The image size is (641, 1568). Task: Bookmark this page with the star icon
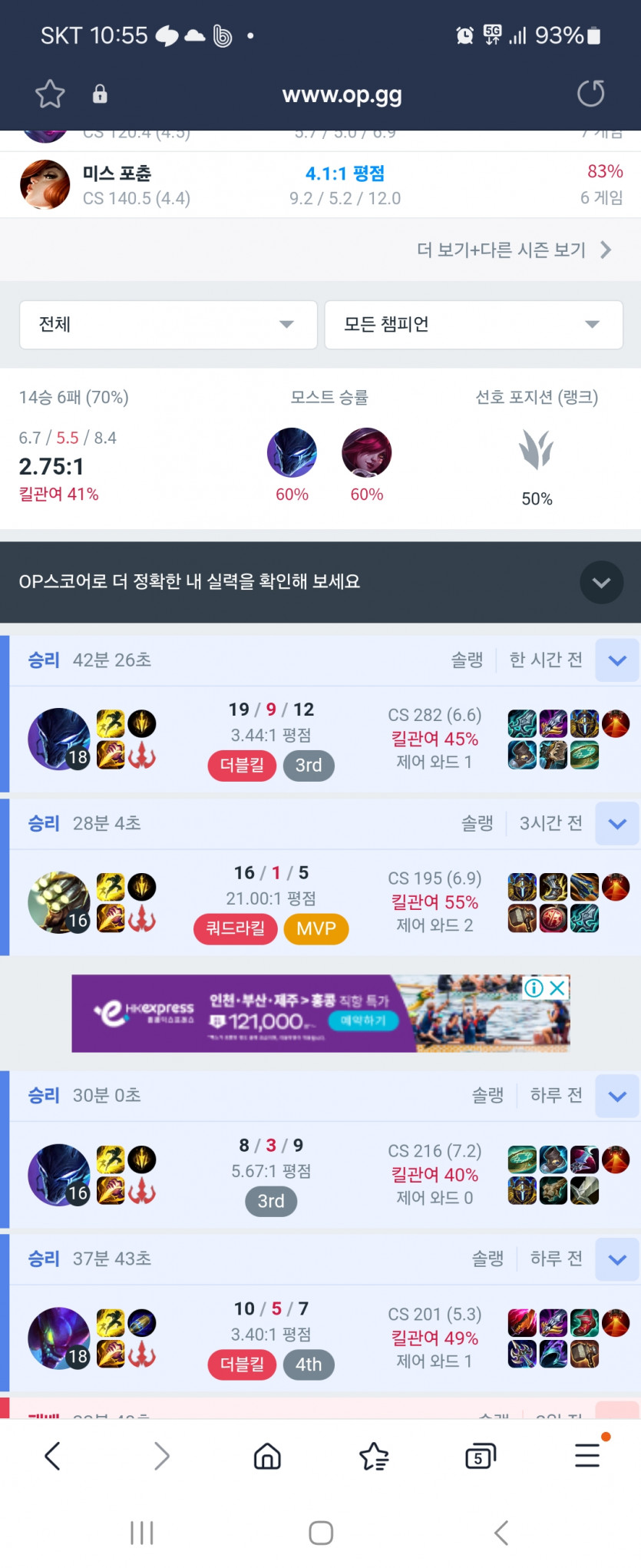click(50, 94)
